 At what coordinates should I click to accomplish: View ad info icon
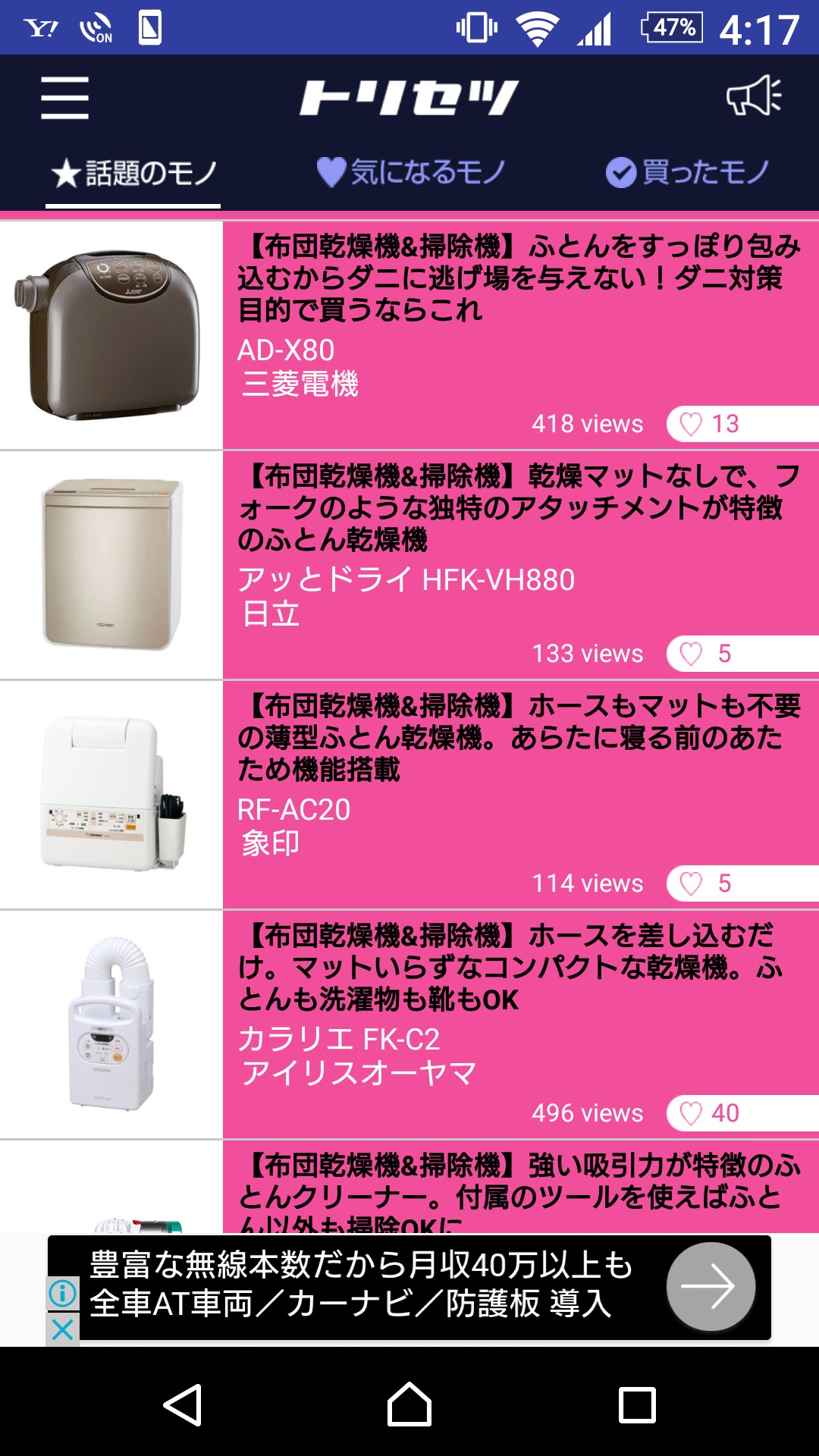pyautogui.click(x=62, y=1292)
